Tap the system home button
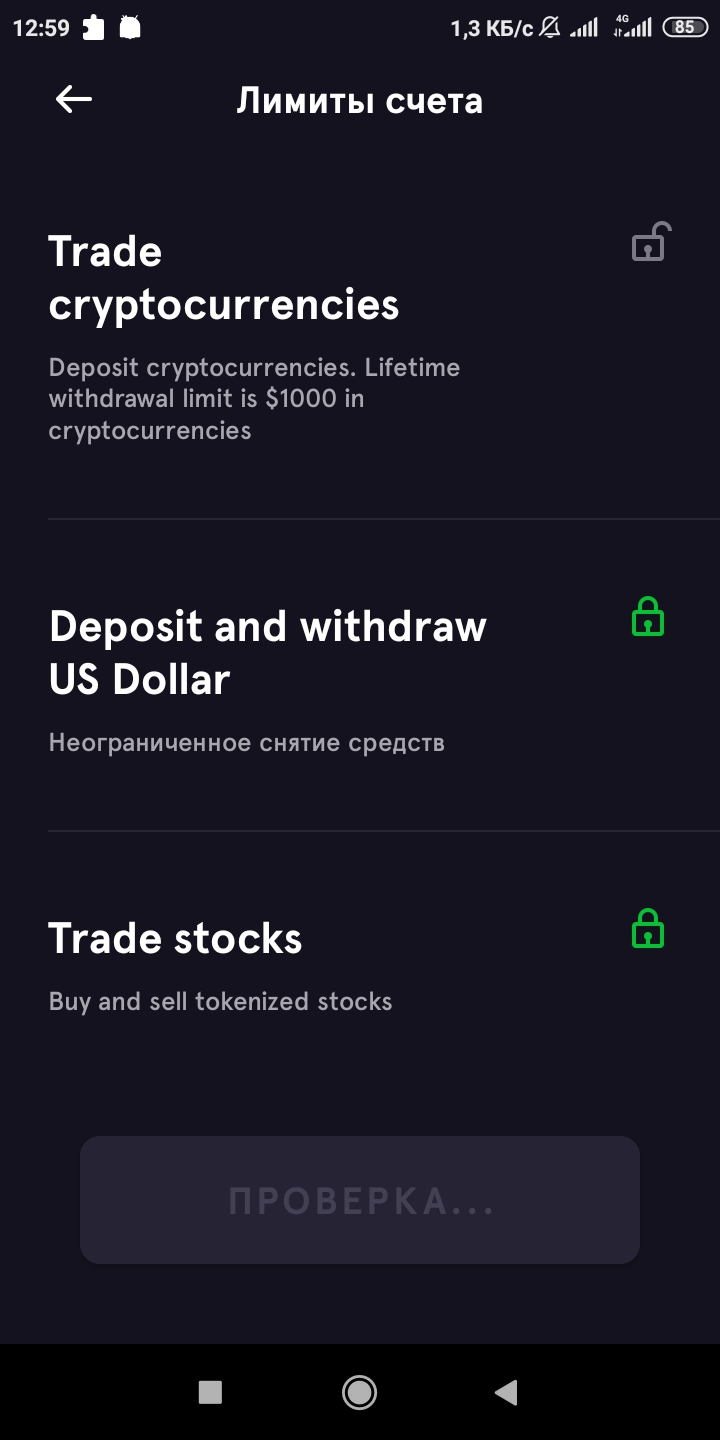The image size is (720, 1440). [359, 1392]
